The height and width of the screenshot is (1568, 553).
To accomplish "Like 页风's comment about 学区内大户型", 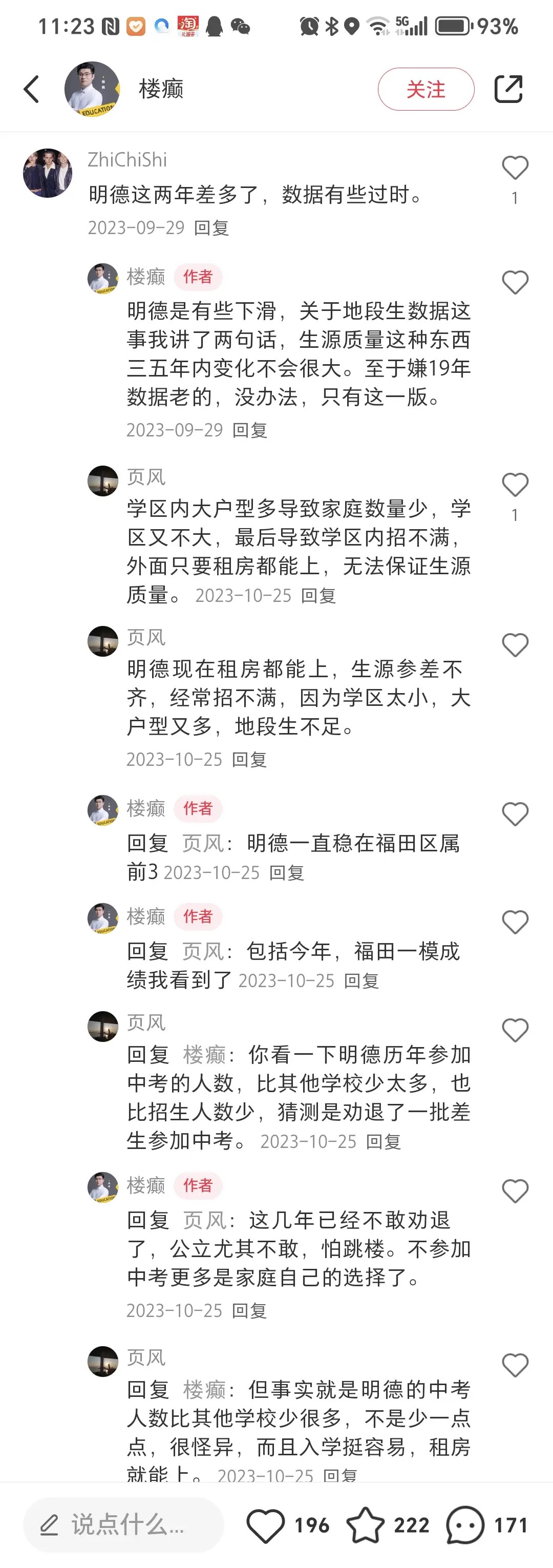I will click(515, 485).
